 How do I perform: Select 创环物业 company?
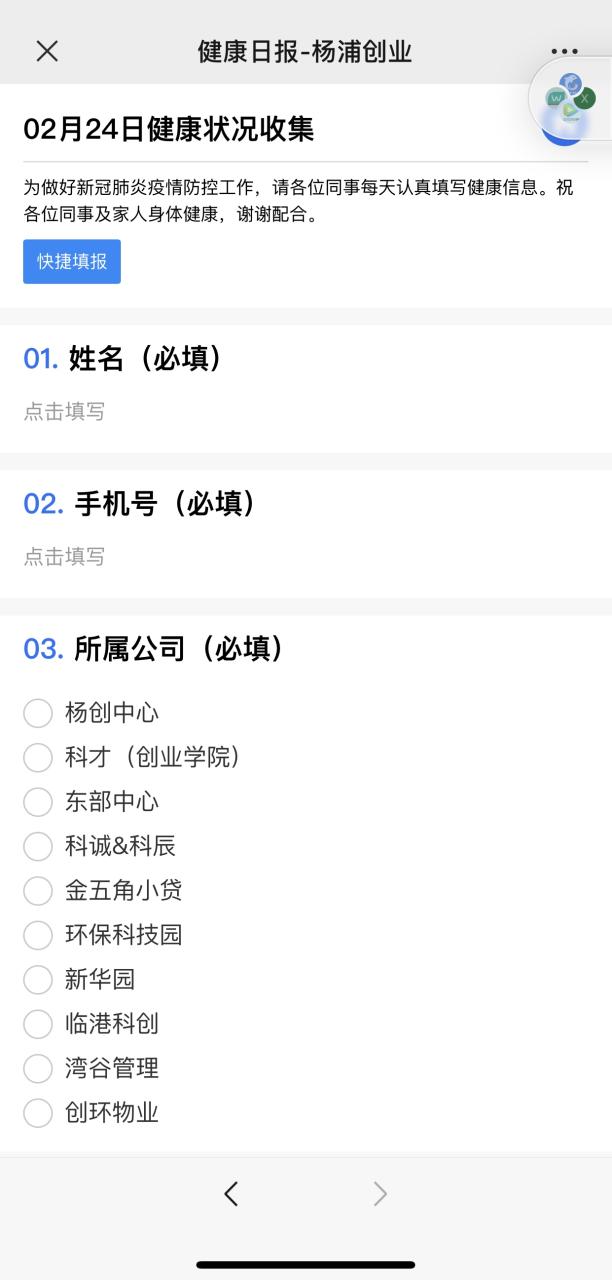(38, 1113)
